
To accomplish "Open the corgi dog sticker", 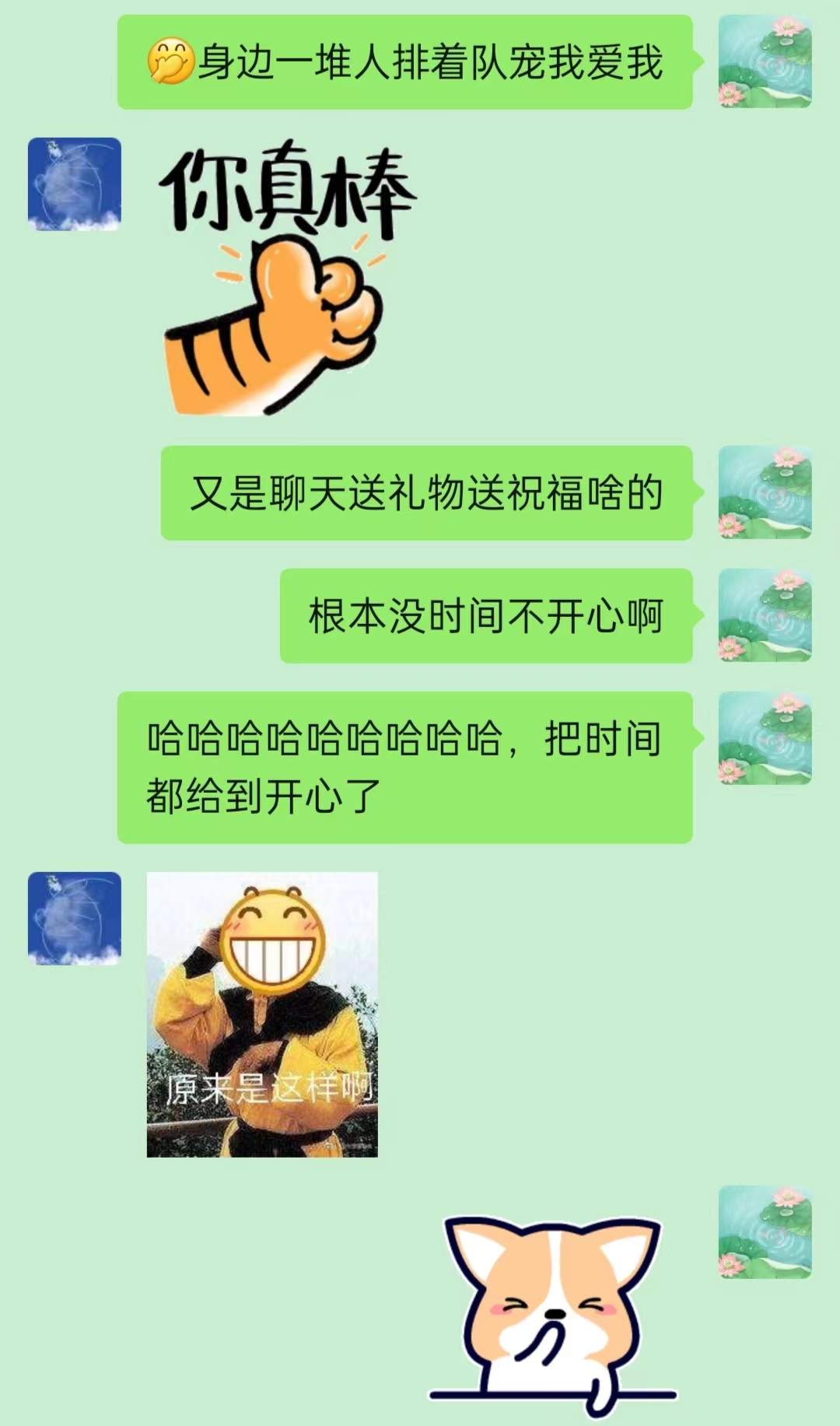I will pos(554,1315).
